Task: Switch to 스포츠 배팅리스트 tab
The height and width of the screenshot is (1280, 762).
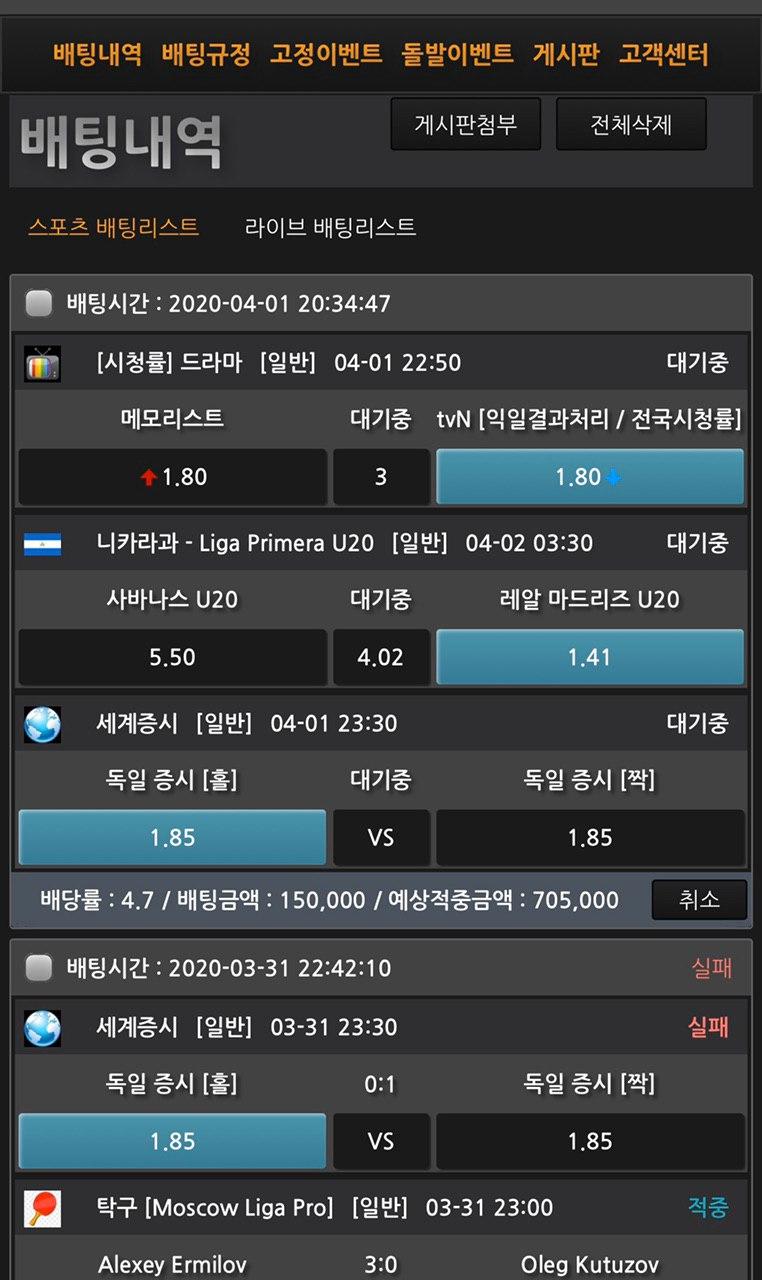Action: click(x=113, y=227)
